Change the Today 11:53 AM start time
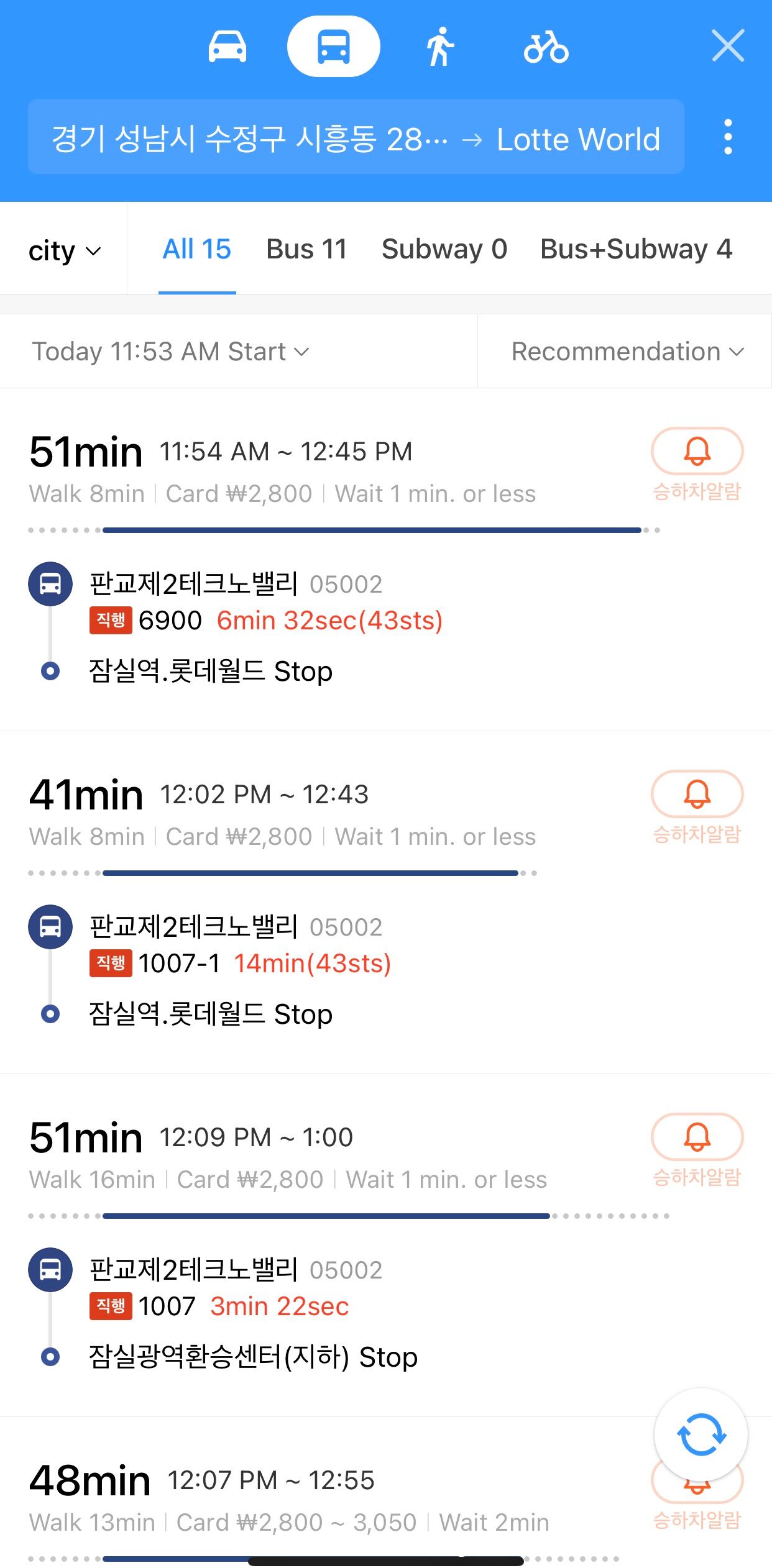The width and height of the screenshot is (772, 1568). (x=170, y=352)
